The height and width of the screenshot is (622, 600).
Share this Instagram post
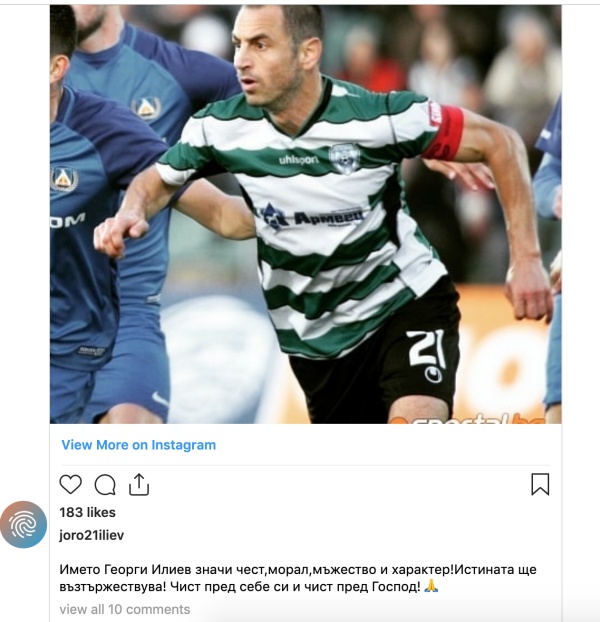tap(139, 485)
